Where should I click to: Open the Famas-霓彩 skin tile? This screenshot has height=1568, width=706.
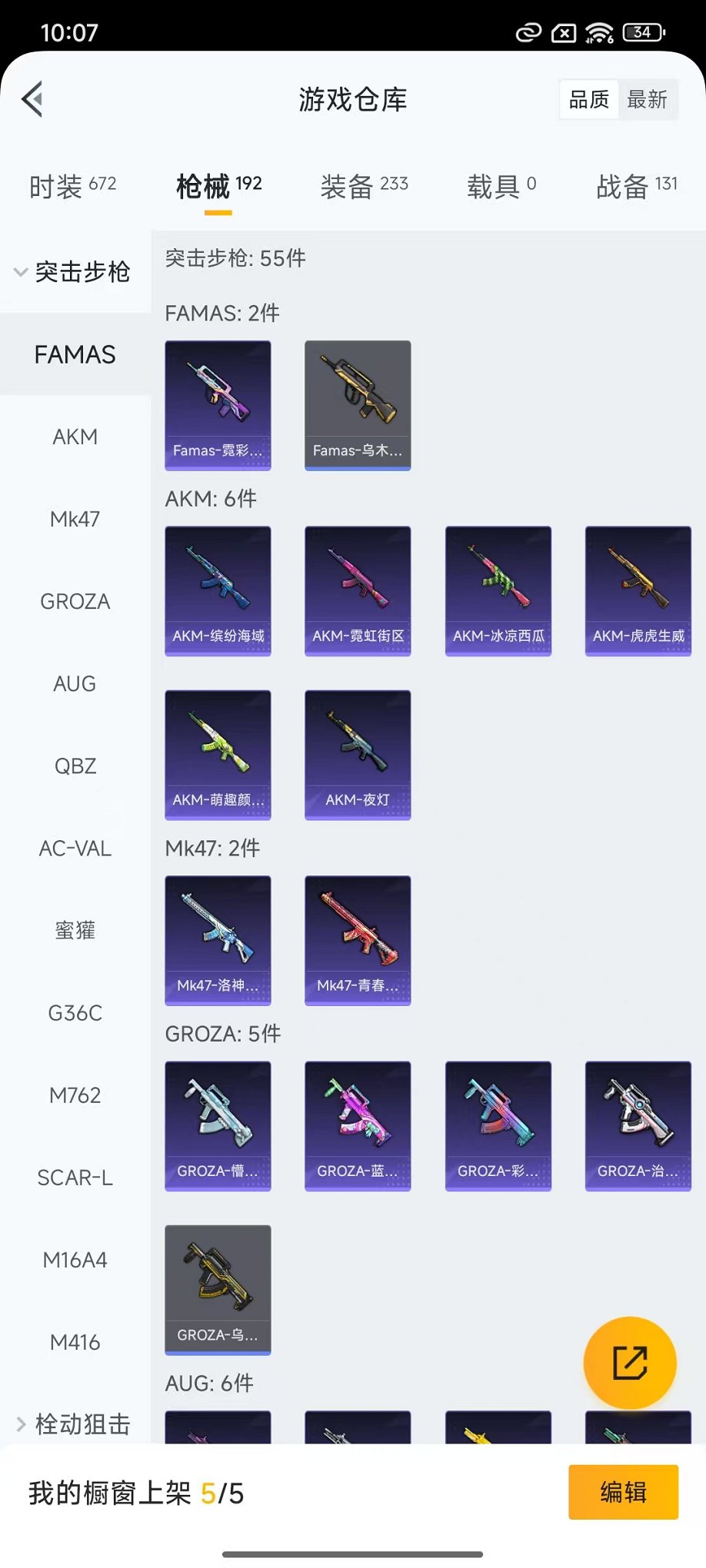218,405
